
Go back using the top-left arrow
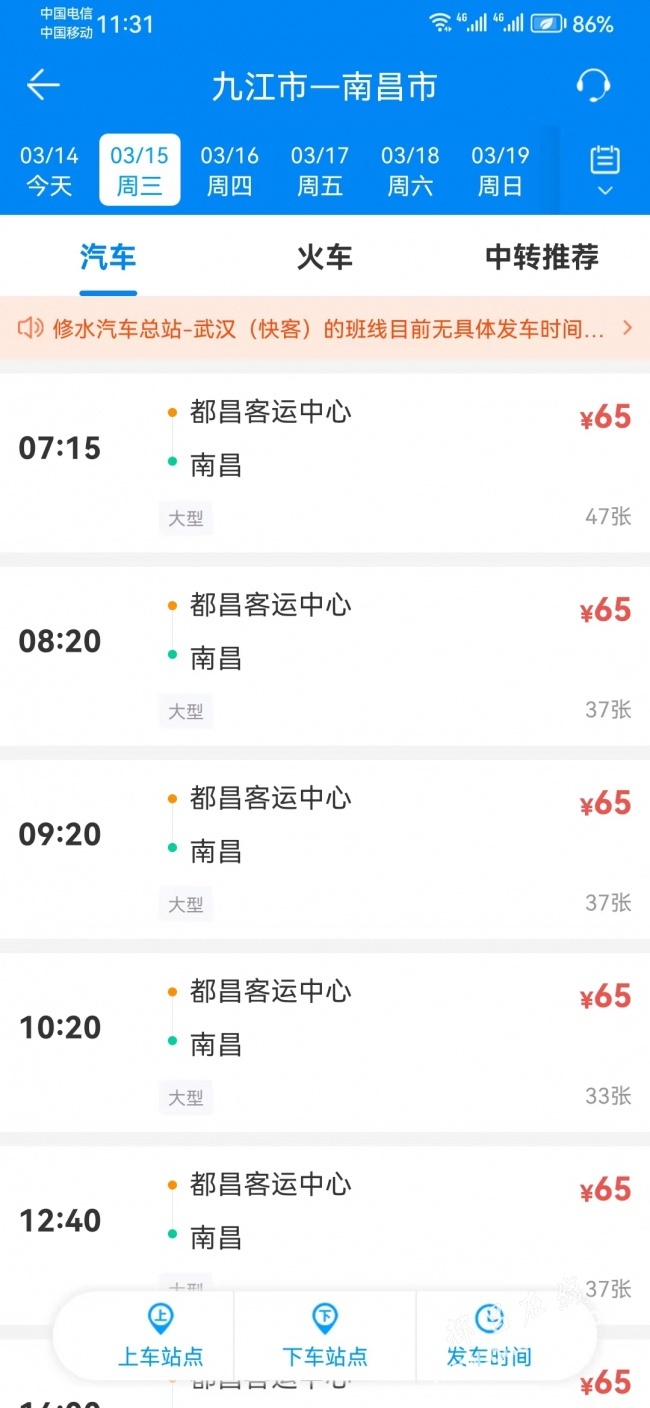(43, 86)
